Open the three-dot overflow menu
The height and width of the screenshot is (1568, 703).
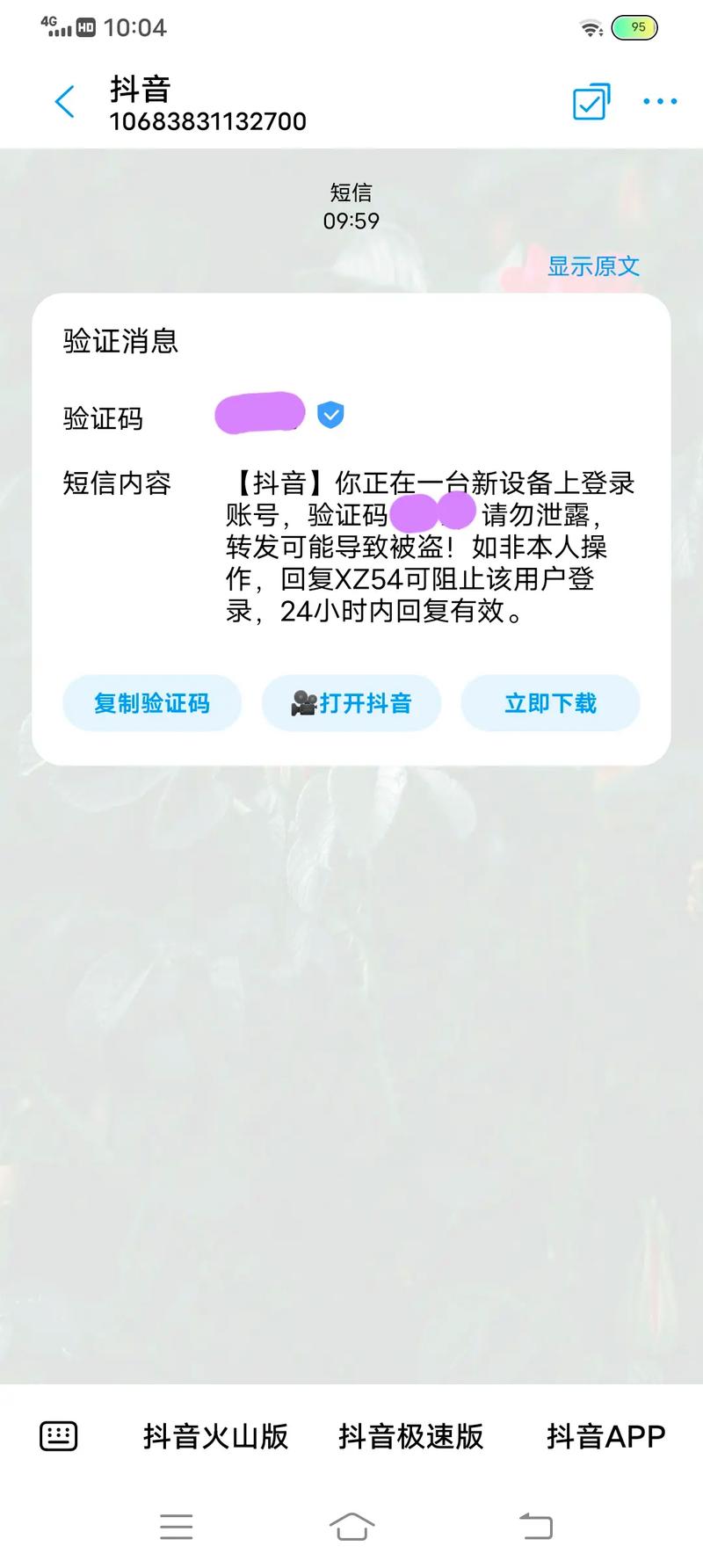tap(659, 102)
